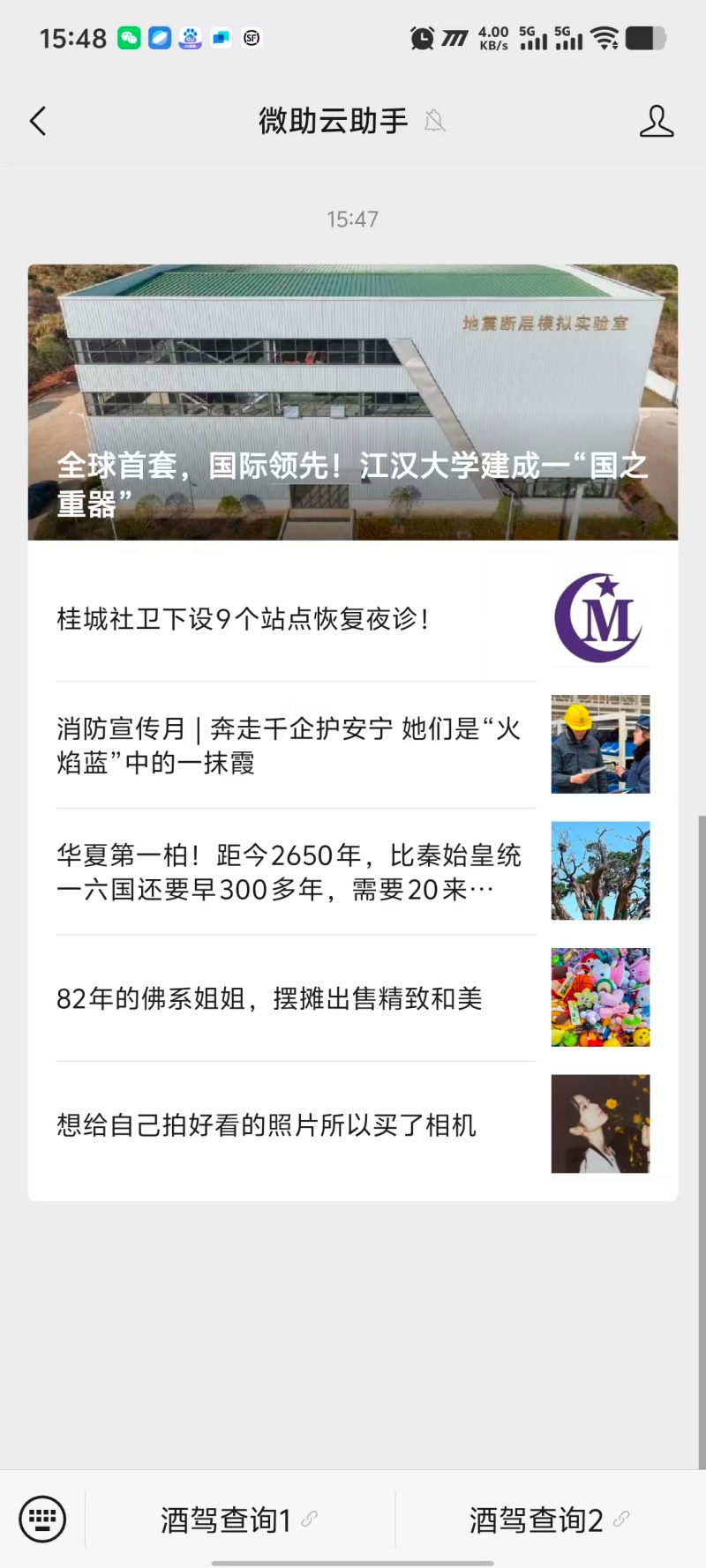Screen dimensions: 706x1568
Task: Tap the fire safety article thumbnail
Action: (600, 744)
